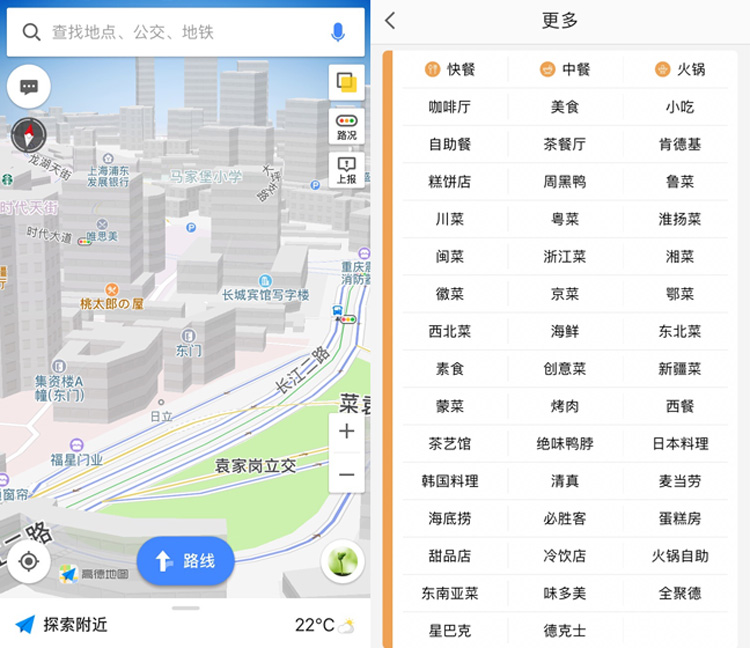Toggle the 路况 traffic layer
This screenshot has width=750, height=648.
tap(346, 126)
